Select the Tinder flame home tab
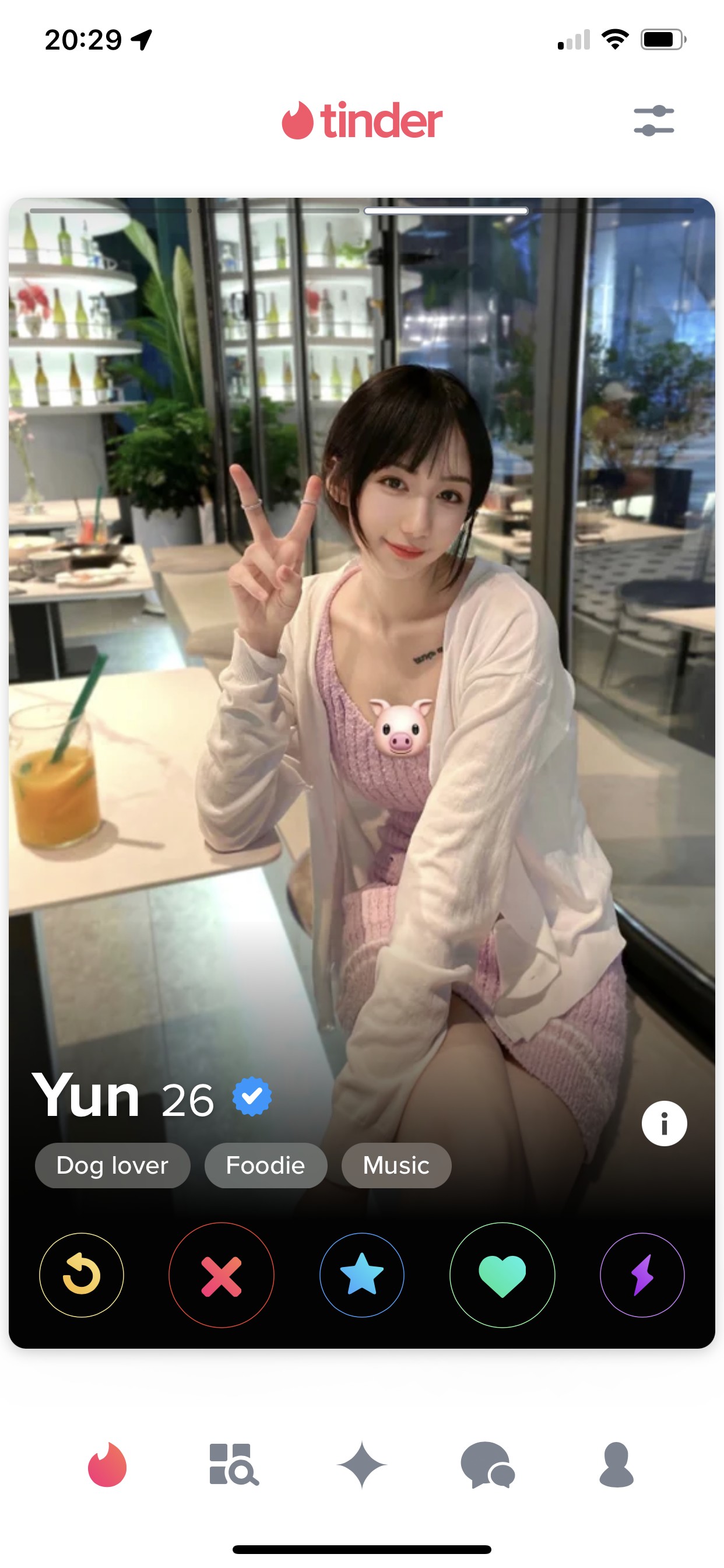The image size is (724, 1568). point(107,1465)
